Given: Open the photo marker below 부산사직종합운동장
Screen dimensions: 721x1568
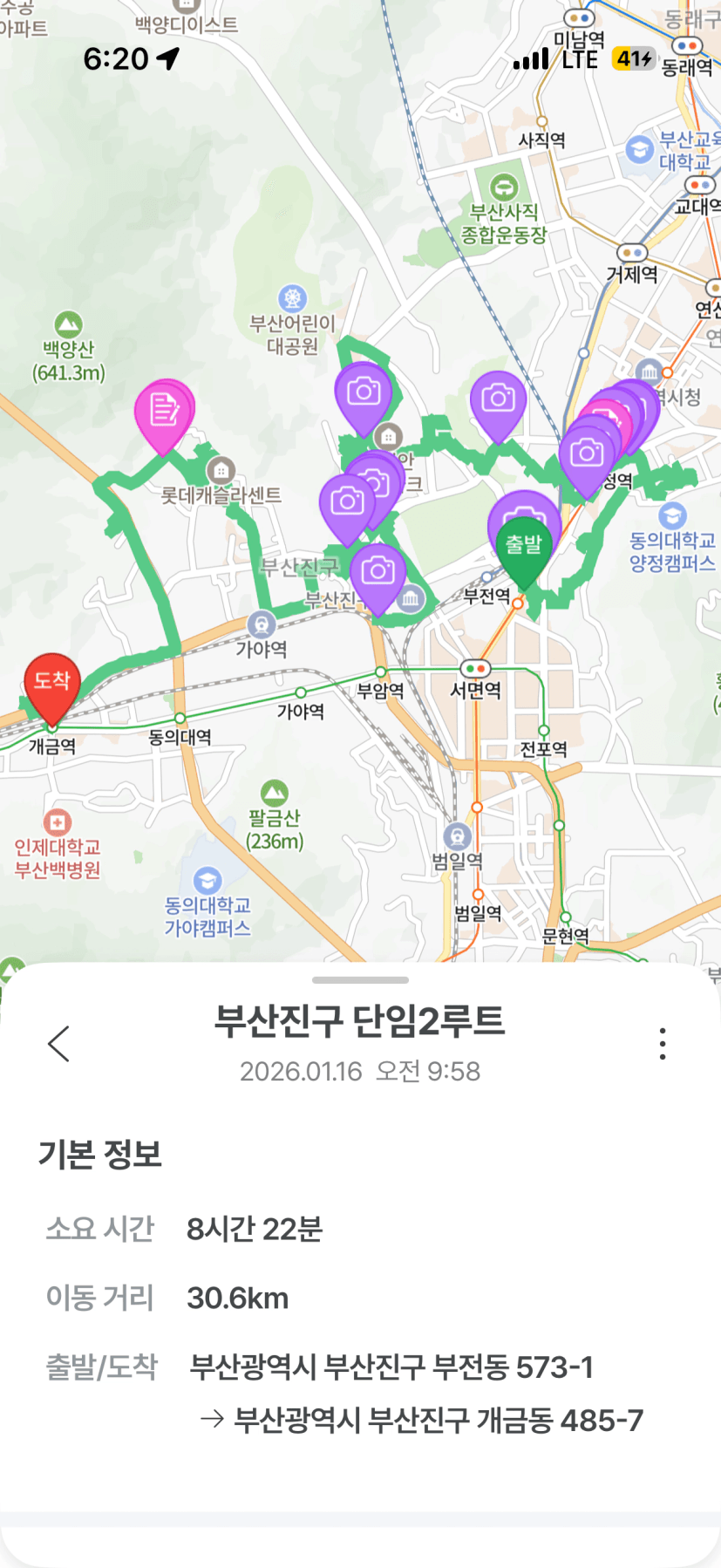Looking at the screenshot, I should coord(498,401).
